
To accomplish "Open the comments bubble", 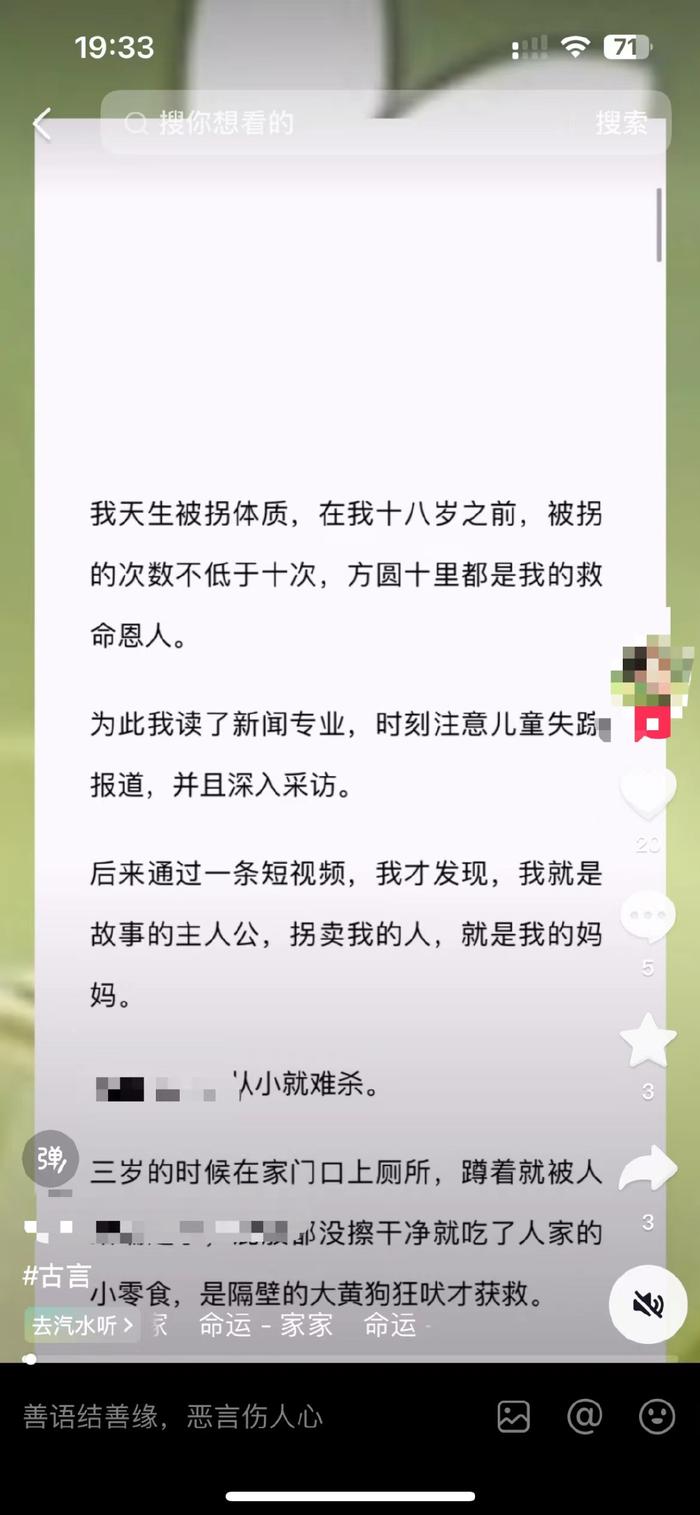I will point(648,916).
